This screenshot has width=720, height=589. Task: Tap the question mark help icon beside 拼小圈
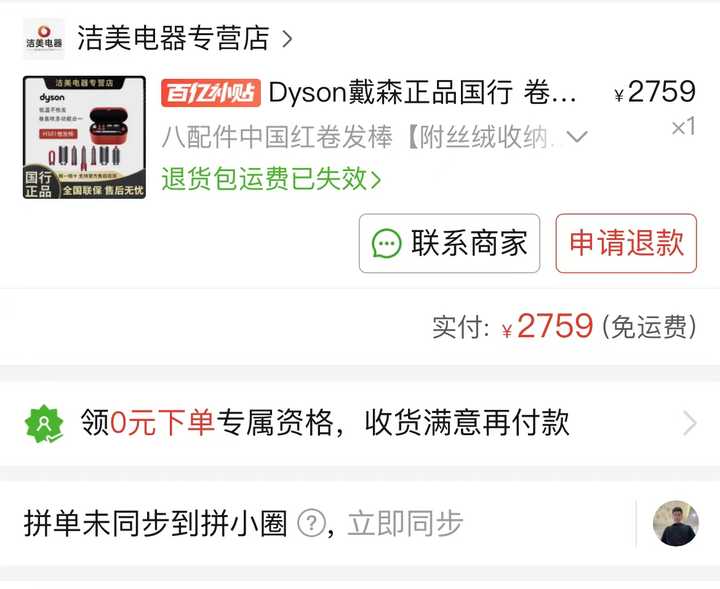click(x=312, y=523)
